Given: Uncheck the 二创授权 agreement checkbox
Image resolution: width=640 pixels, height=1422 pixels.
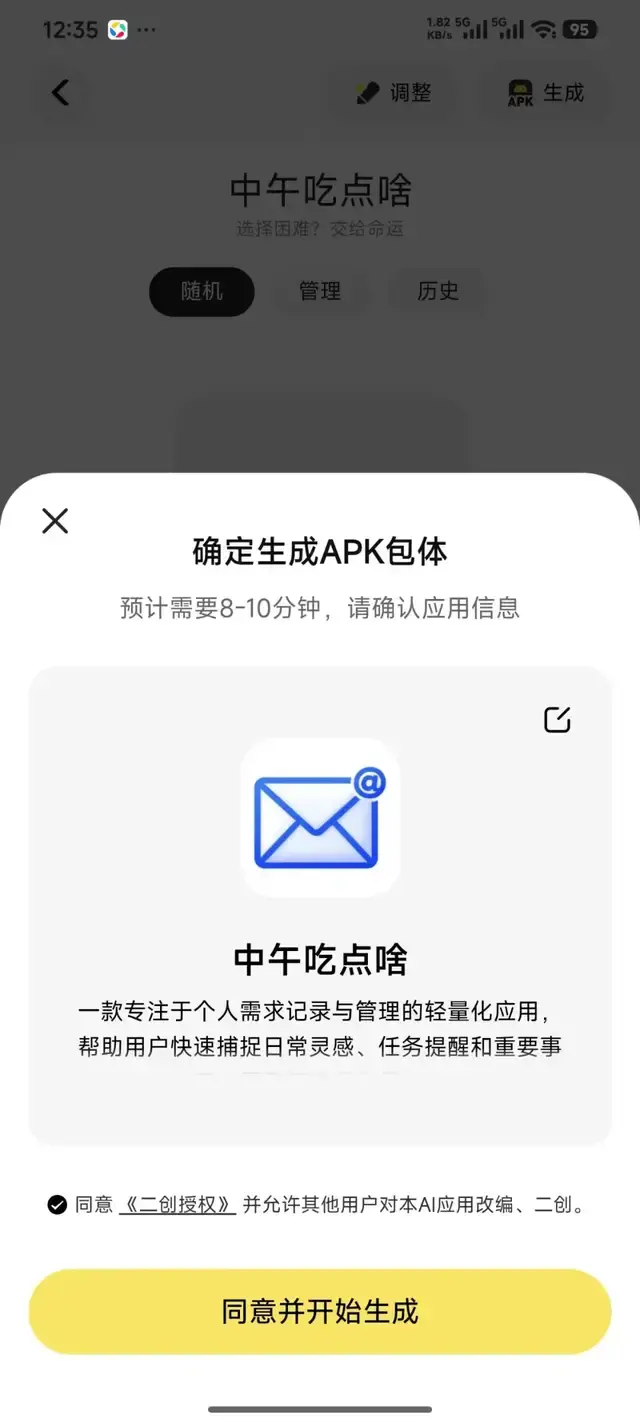Looking at the screenshot, I should tap(57, 1204).
